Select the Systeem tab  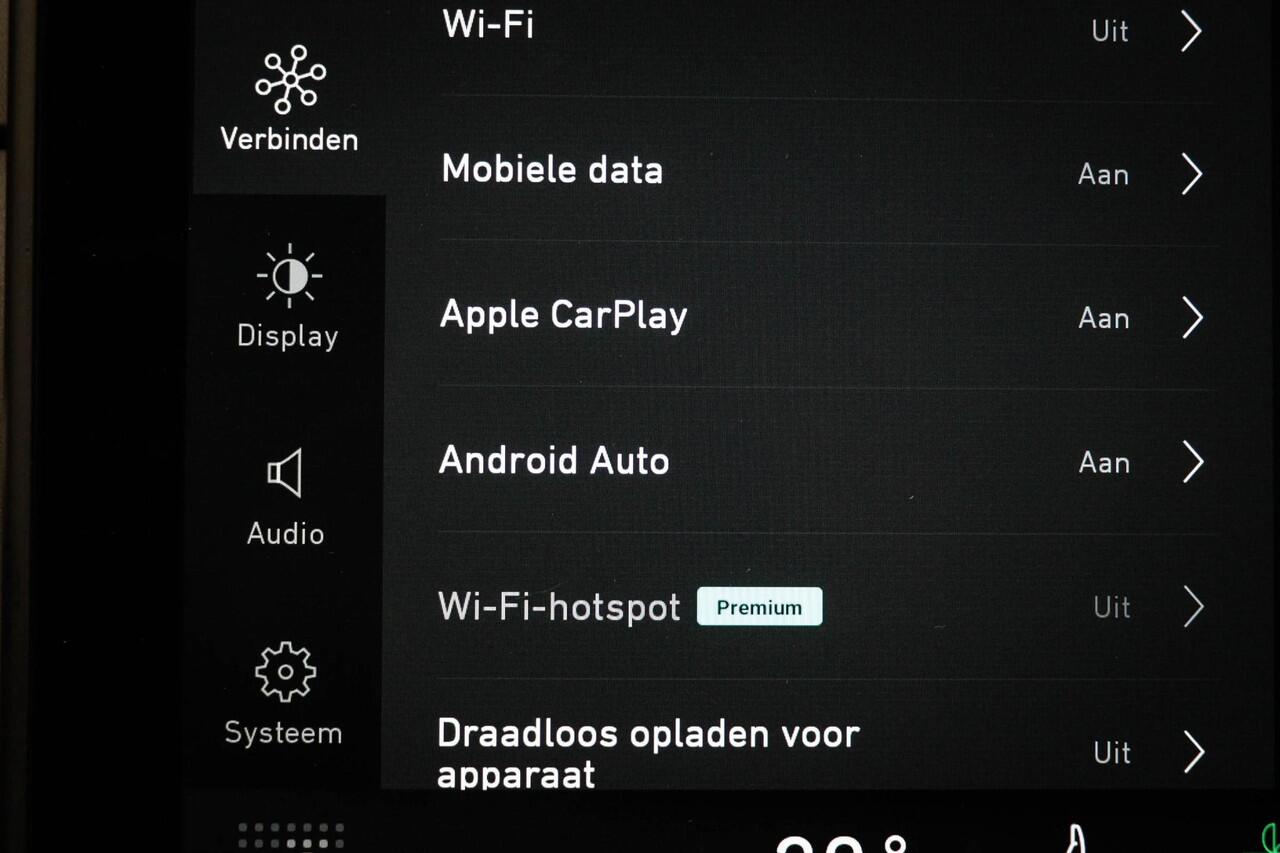pyautogui.click(x=284, y=694)
